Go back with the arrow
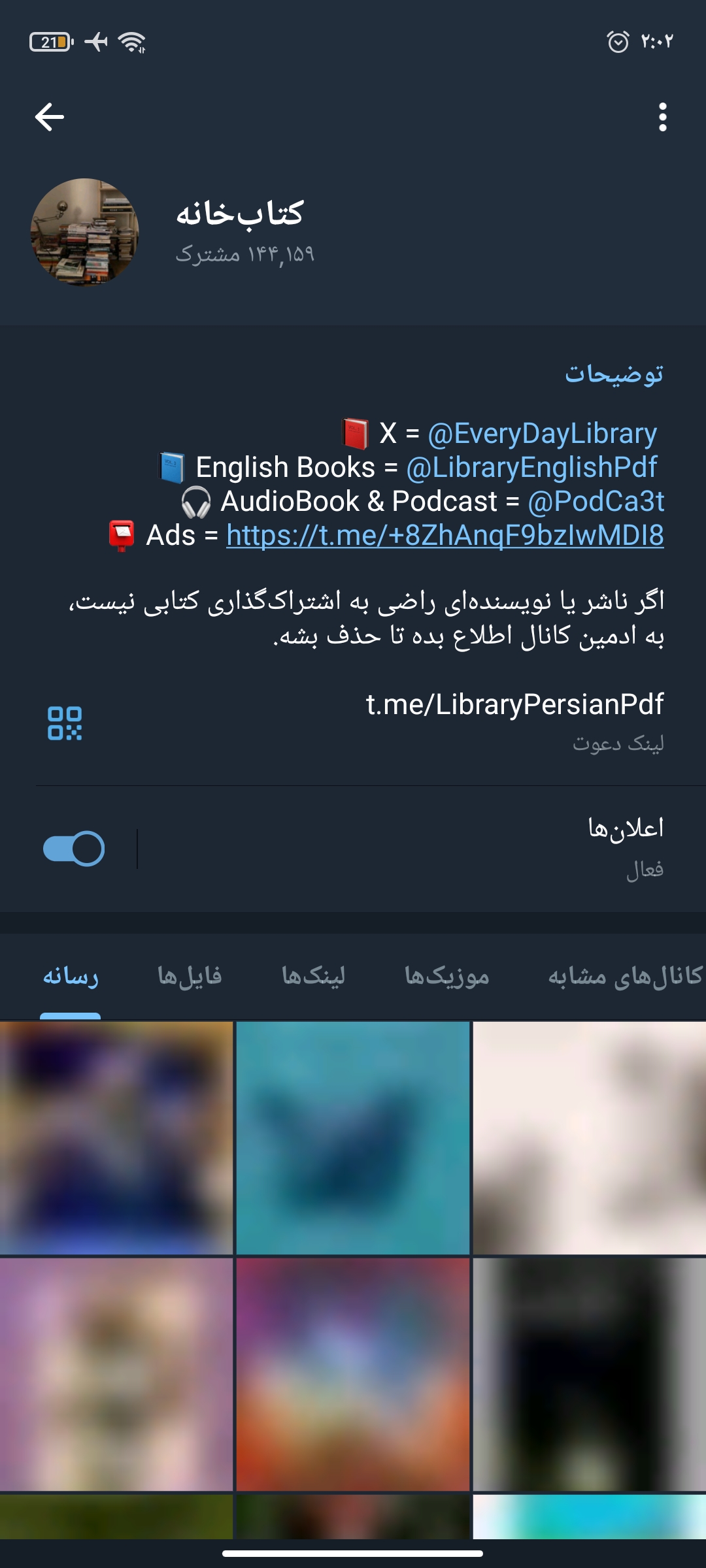706x1568 pixels. point(50,118)
